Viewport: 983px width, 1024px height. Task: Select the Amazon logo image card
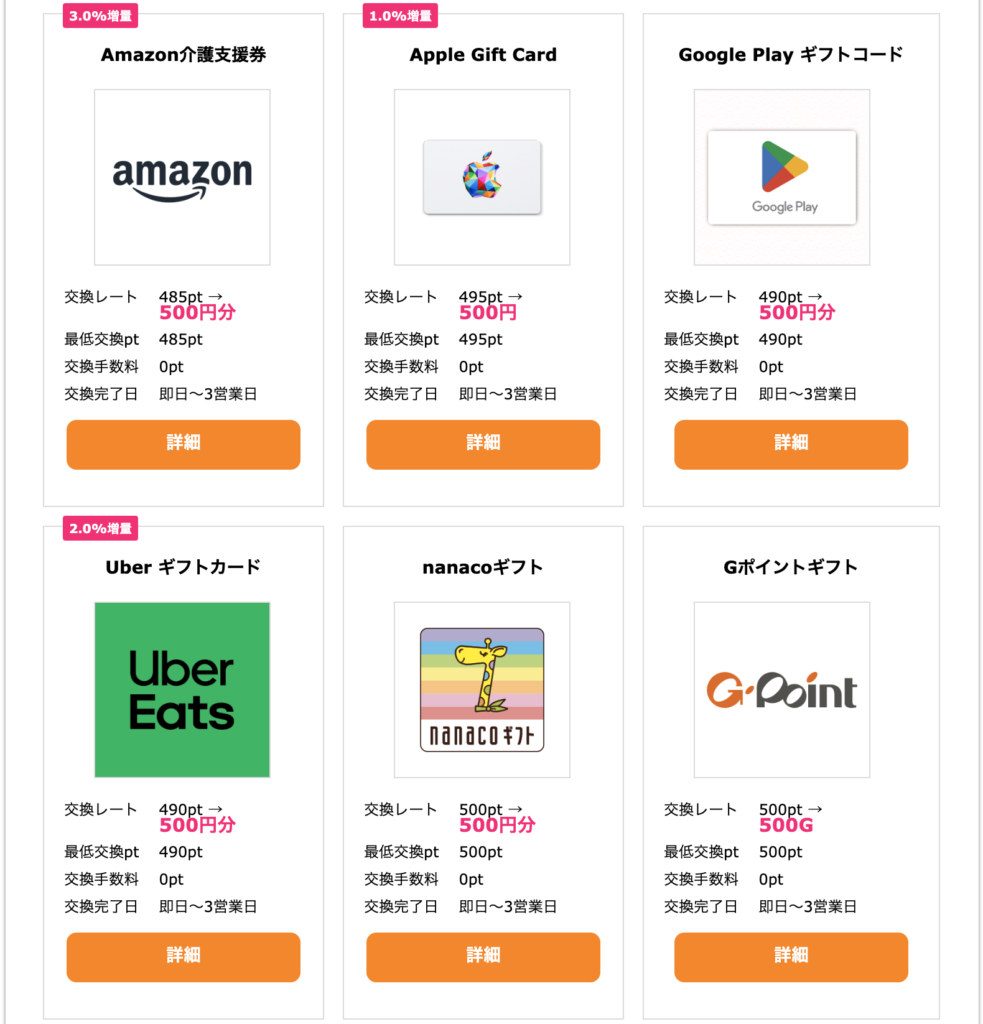coord(182,177)
